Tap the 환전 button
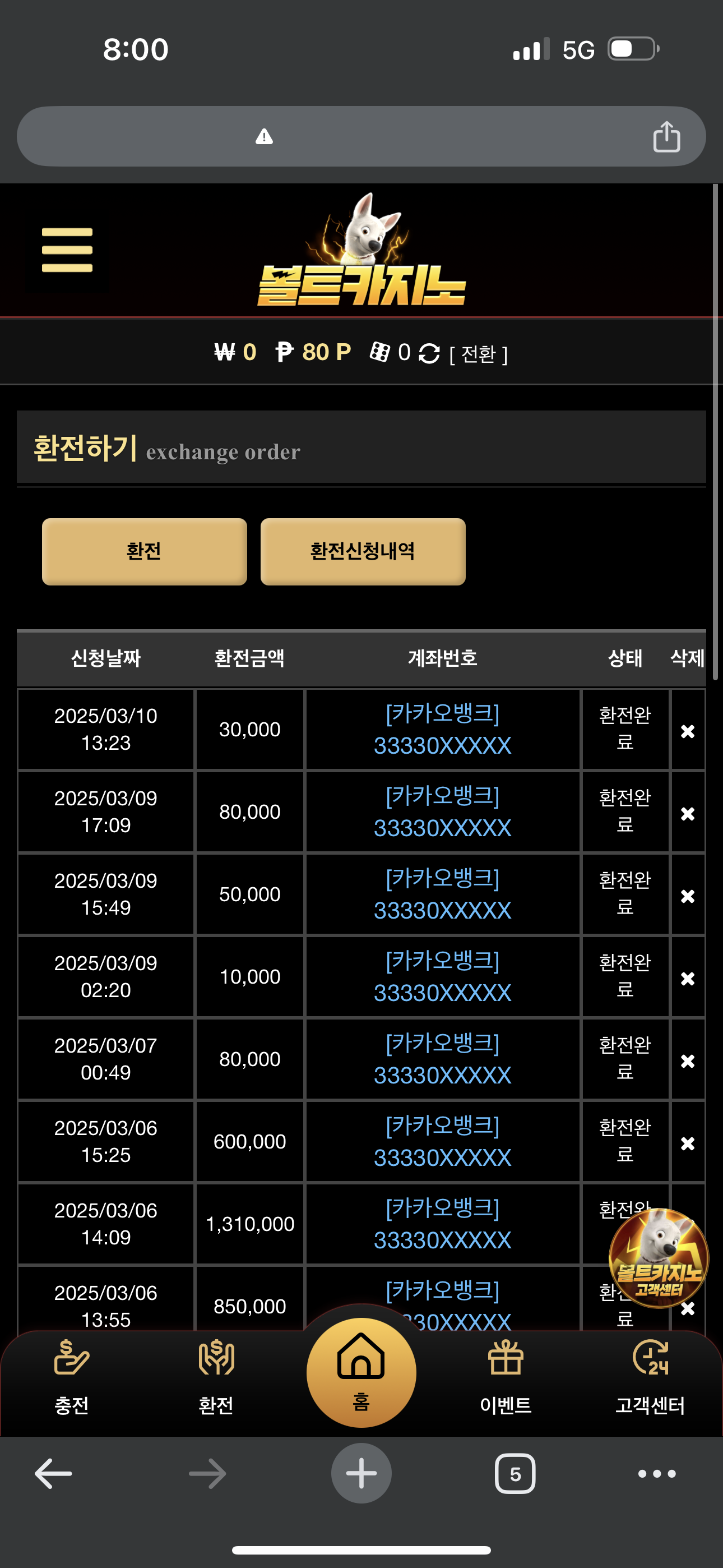Viewport: 723px width, 1568px height. [x=144, y=551]
